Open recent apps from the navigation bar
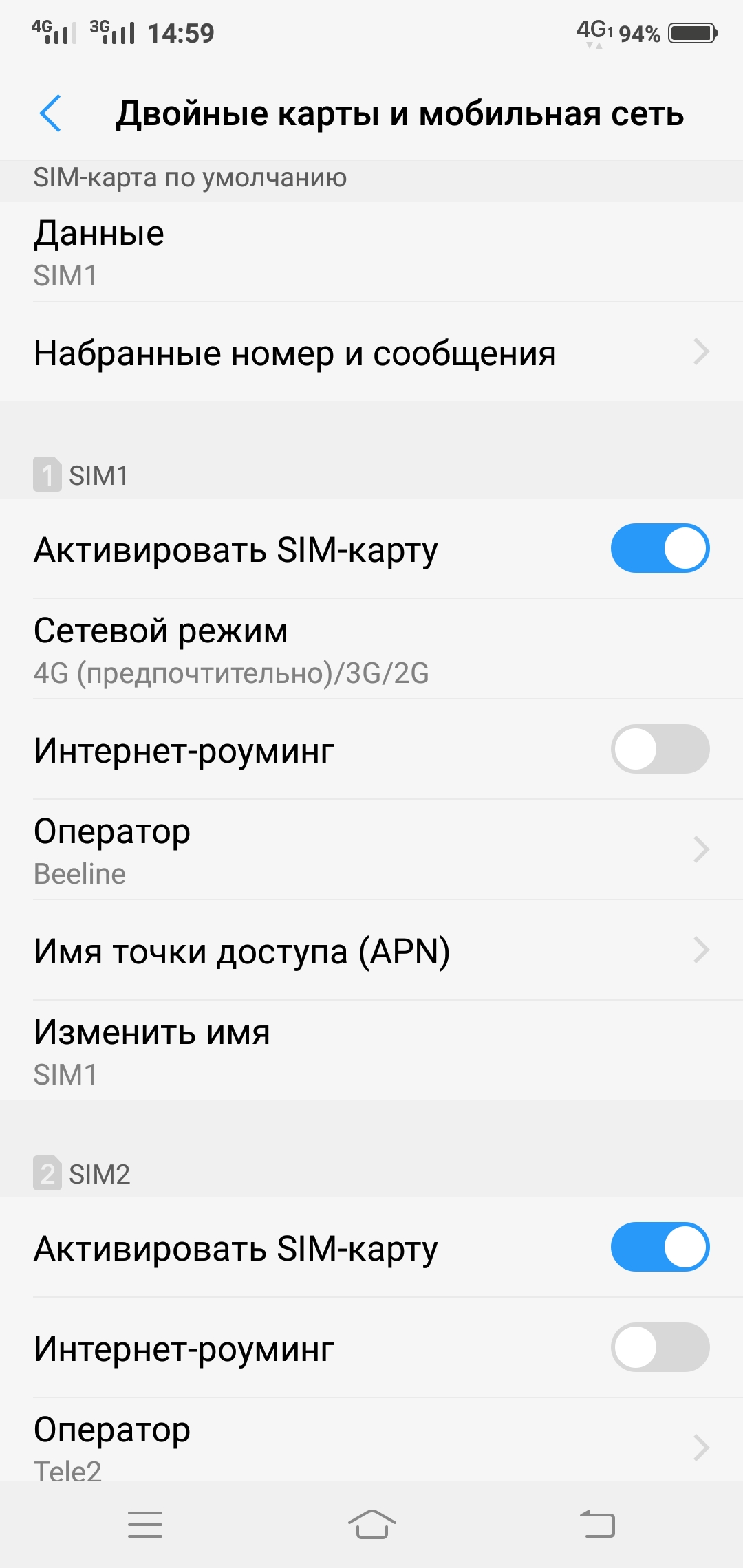The height and width of the screenshot is (1568, 743). pos(145,1524)
